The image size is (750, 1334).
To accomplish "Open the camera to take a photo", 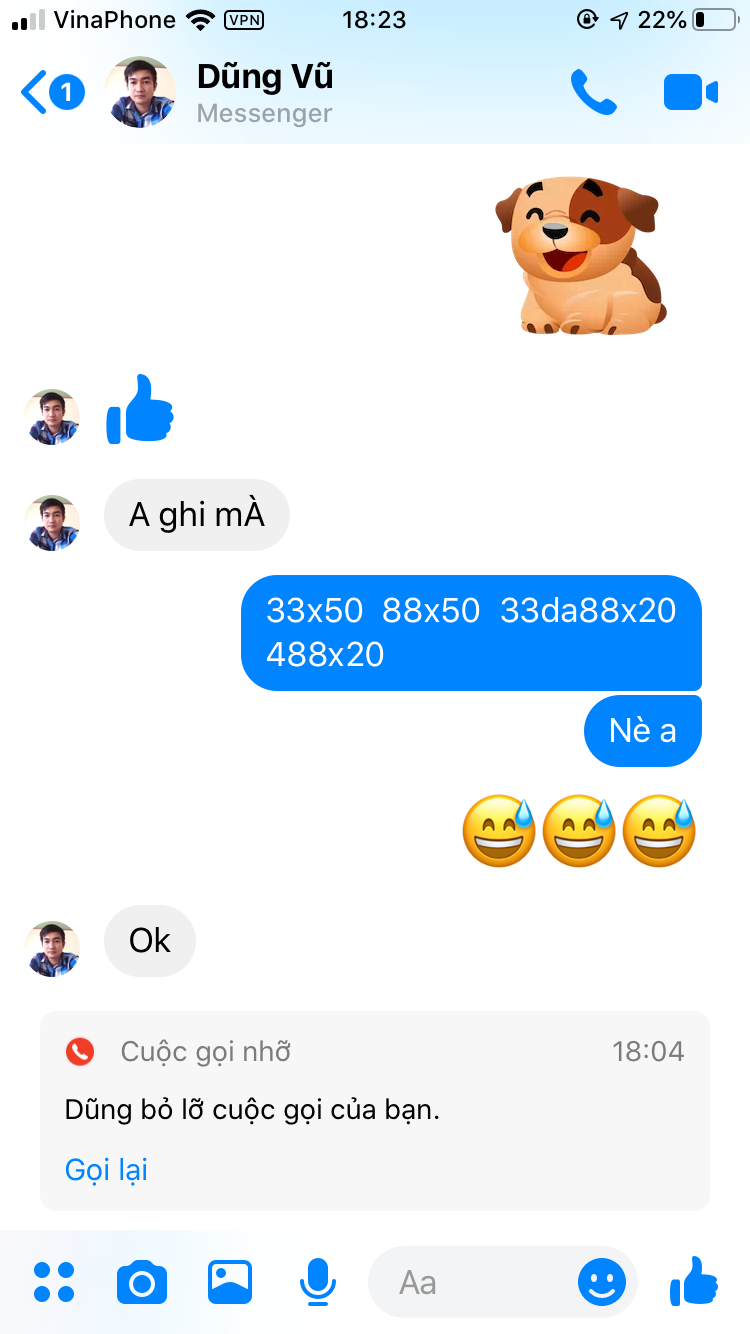I will (142, 1282).
